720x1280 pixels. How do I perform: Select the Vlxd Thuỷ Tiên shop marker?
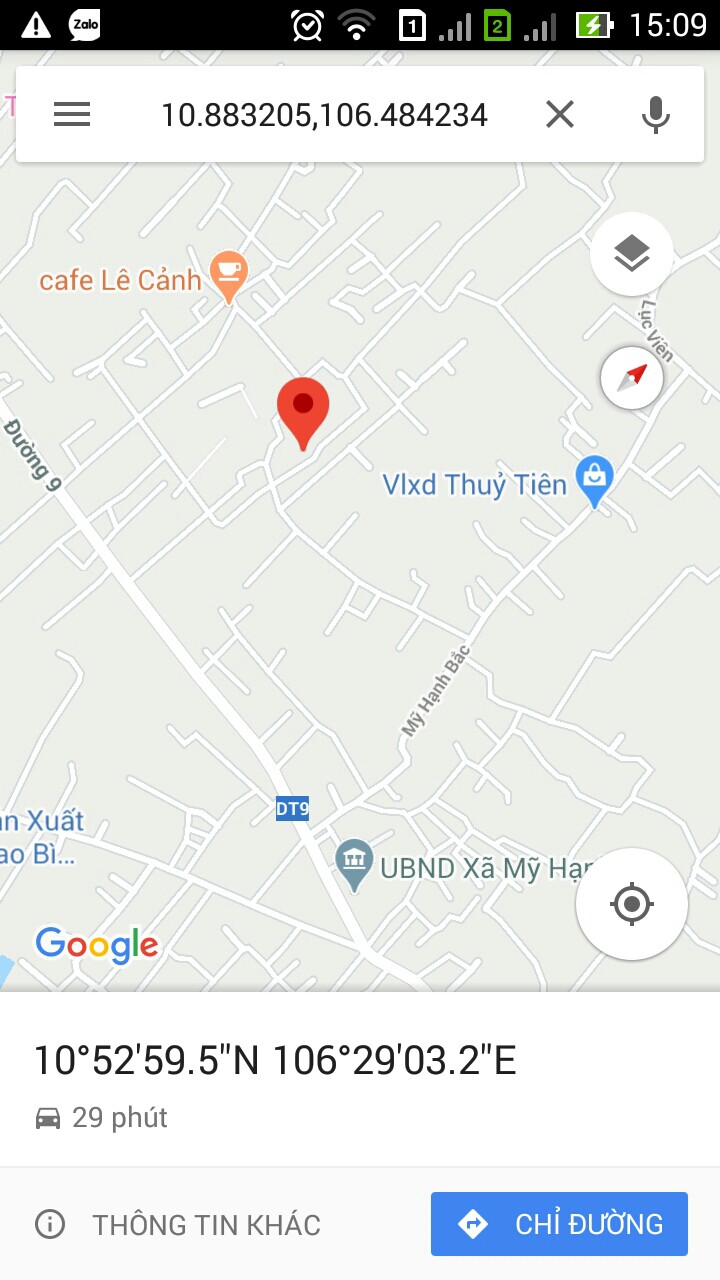[x=595, y=482]
